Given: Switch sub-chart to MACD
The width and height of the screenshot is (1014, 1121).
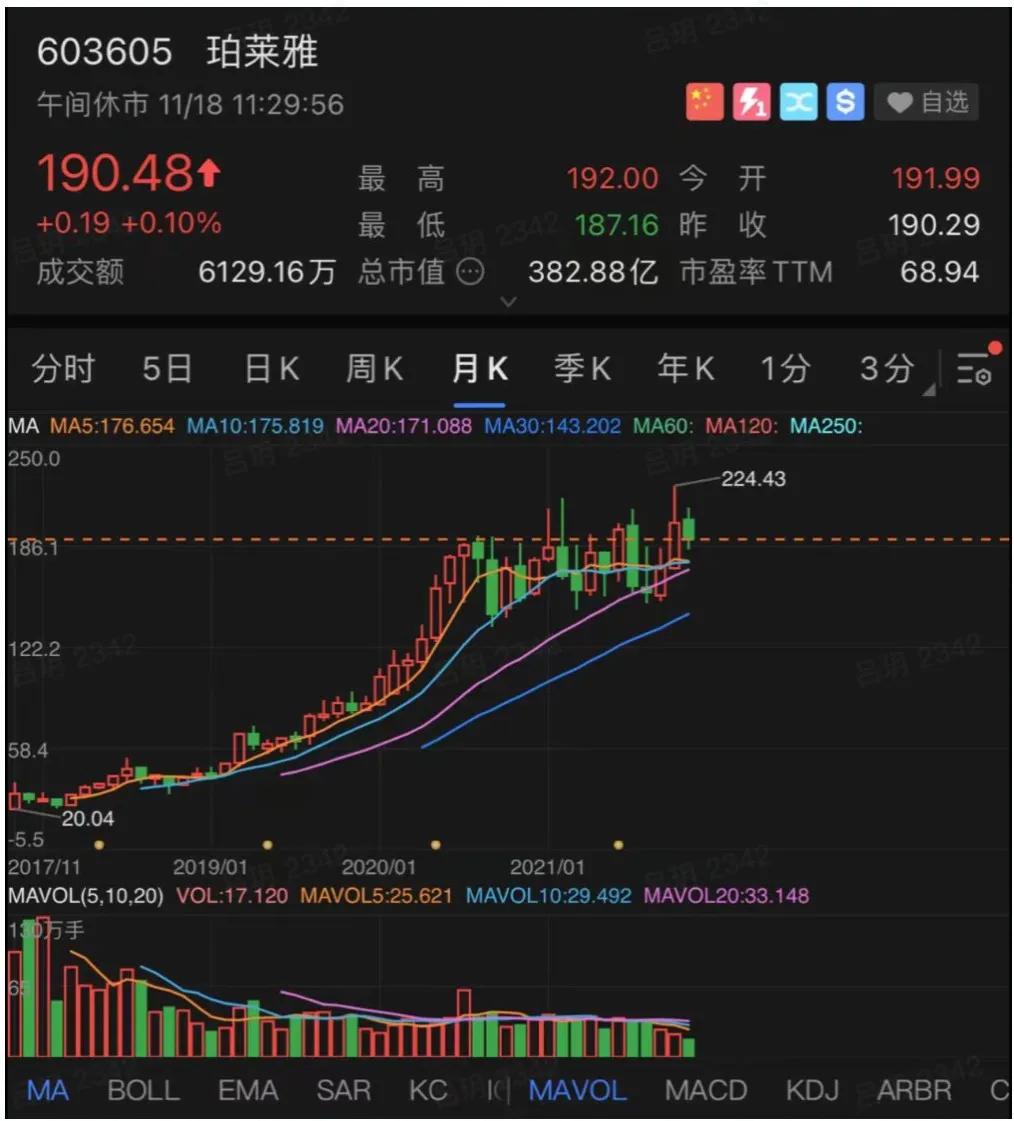Looking at the screenshot, I should click(706, 1090).
